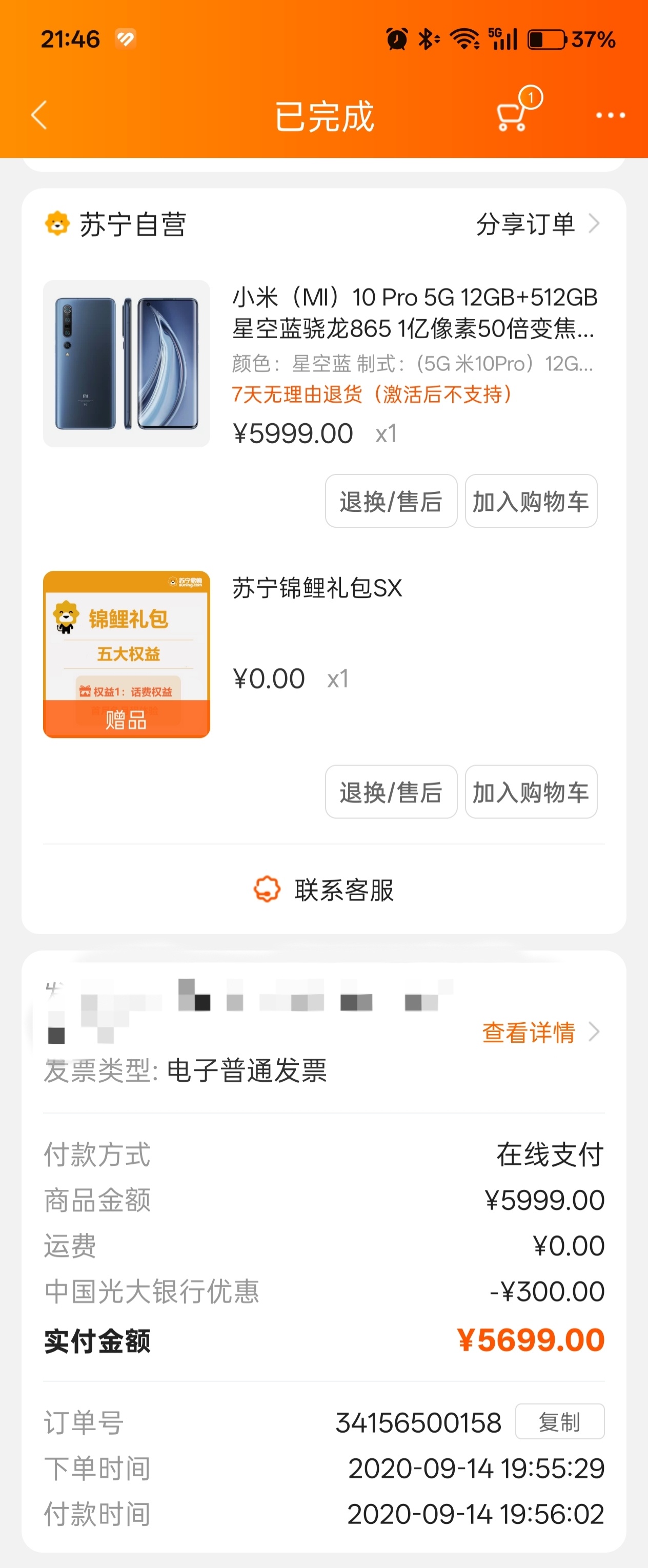648x1568 pixels.
Task: Request 退换/售后 for the 小米 10 Pro
Action: coord(391,501)
